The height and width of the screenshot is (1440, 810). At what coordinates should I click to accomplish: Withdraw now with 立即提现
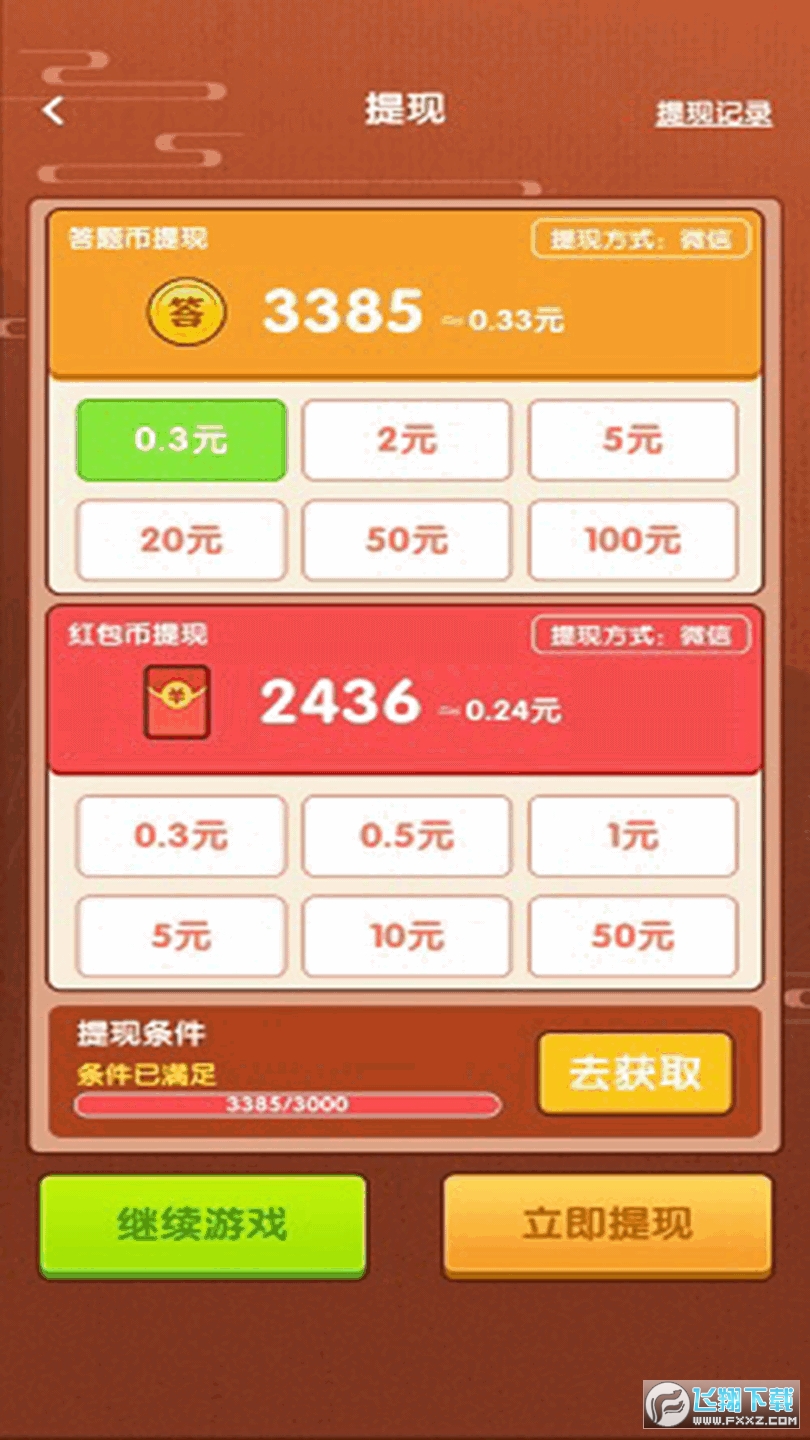coord(607,1225)
